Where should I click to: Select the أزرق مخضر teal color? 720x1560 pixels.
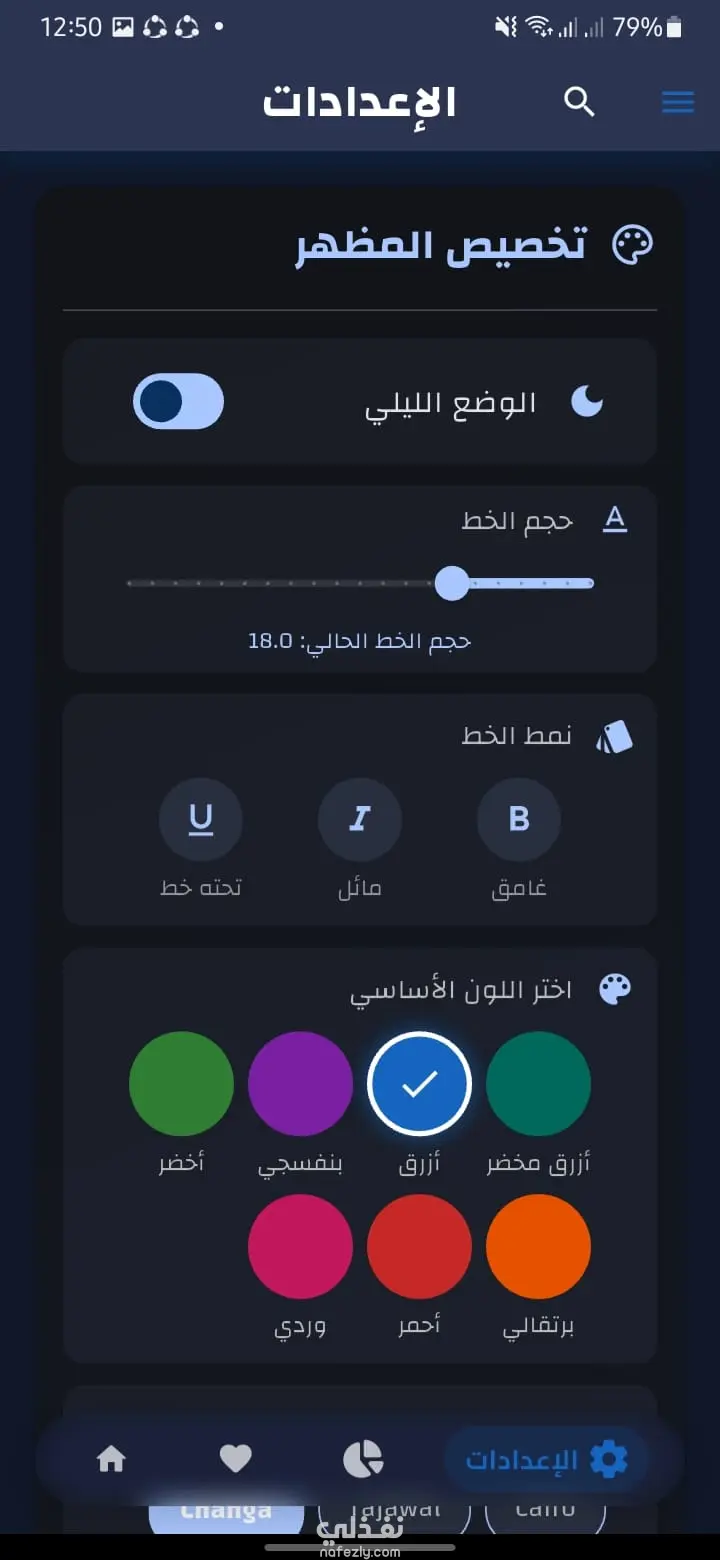[x=538, y=1084]
